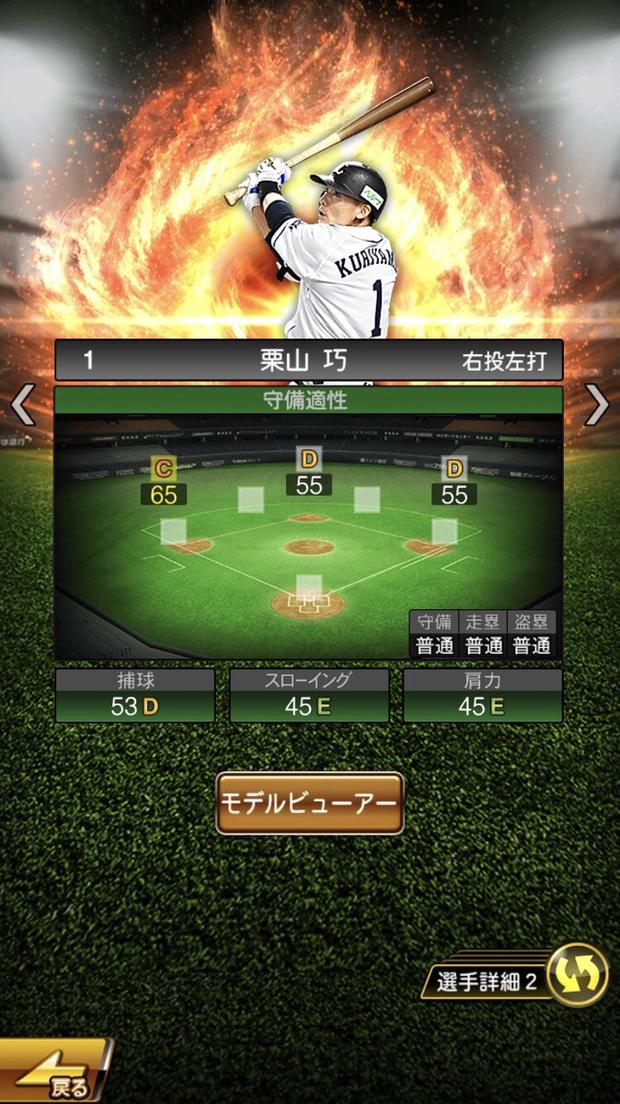Show the next player with right arrow

(597, 405)
